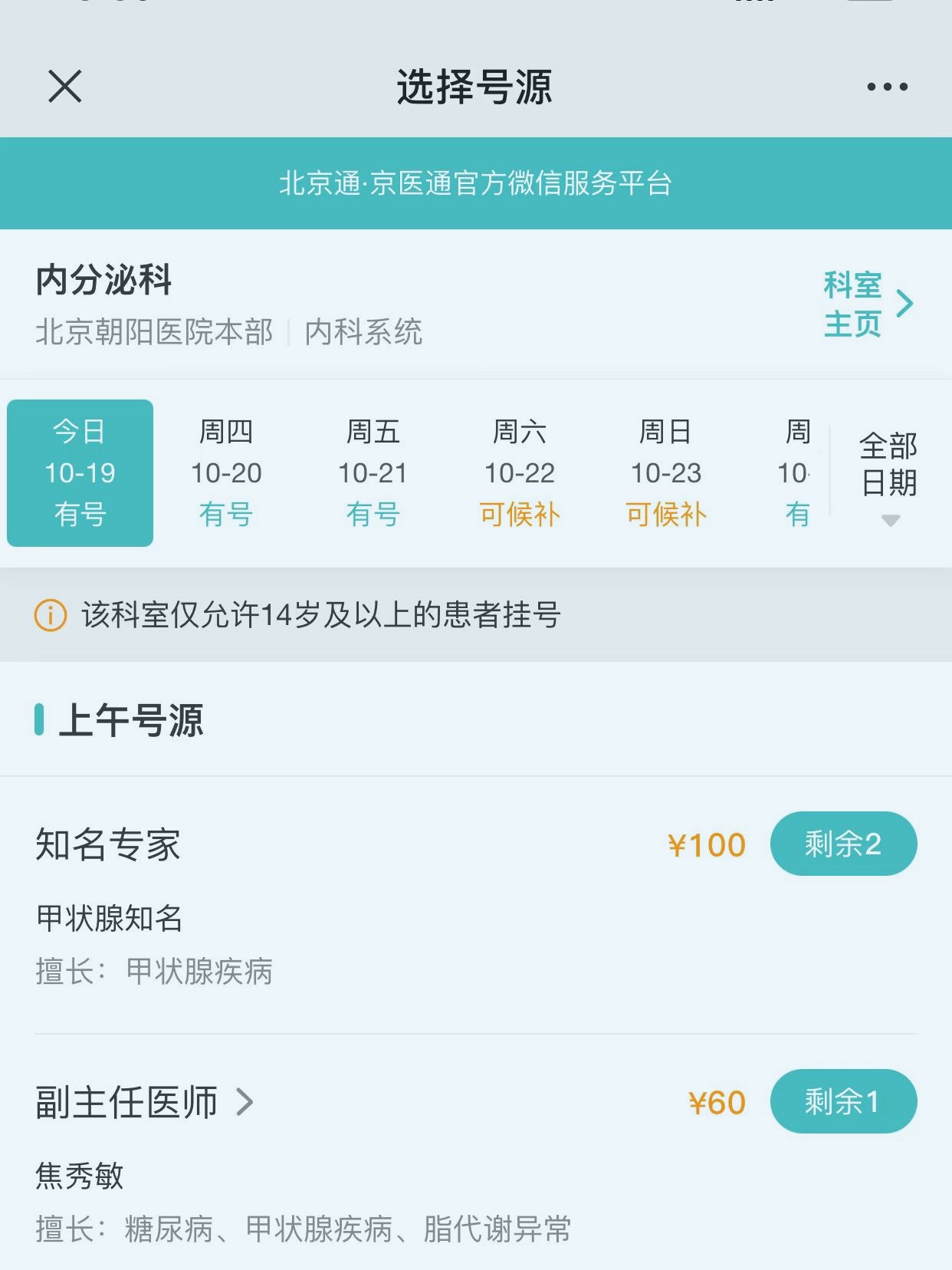The image size is (952, 1270).
Task: Reserve 焦秀敏's slot with 剩余1
Action: pos(842,1101)
